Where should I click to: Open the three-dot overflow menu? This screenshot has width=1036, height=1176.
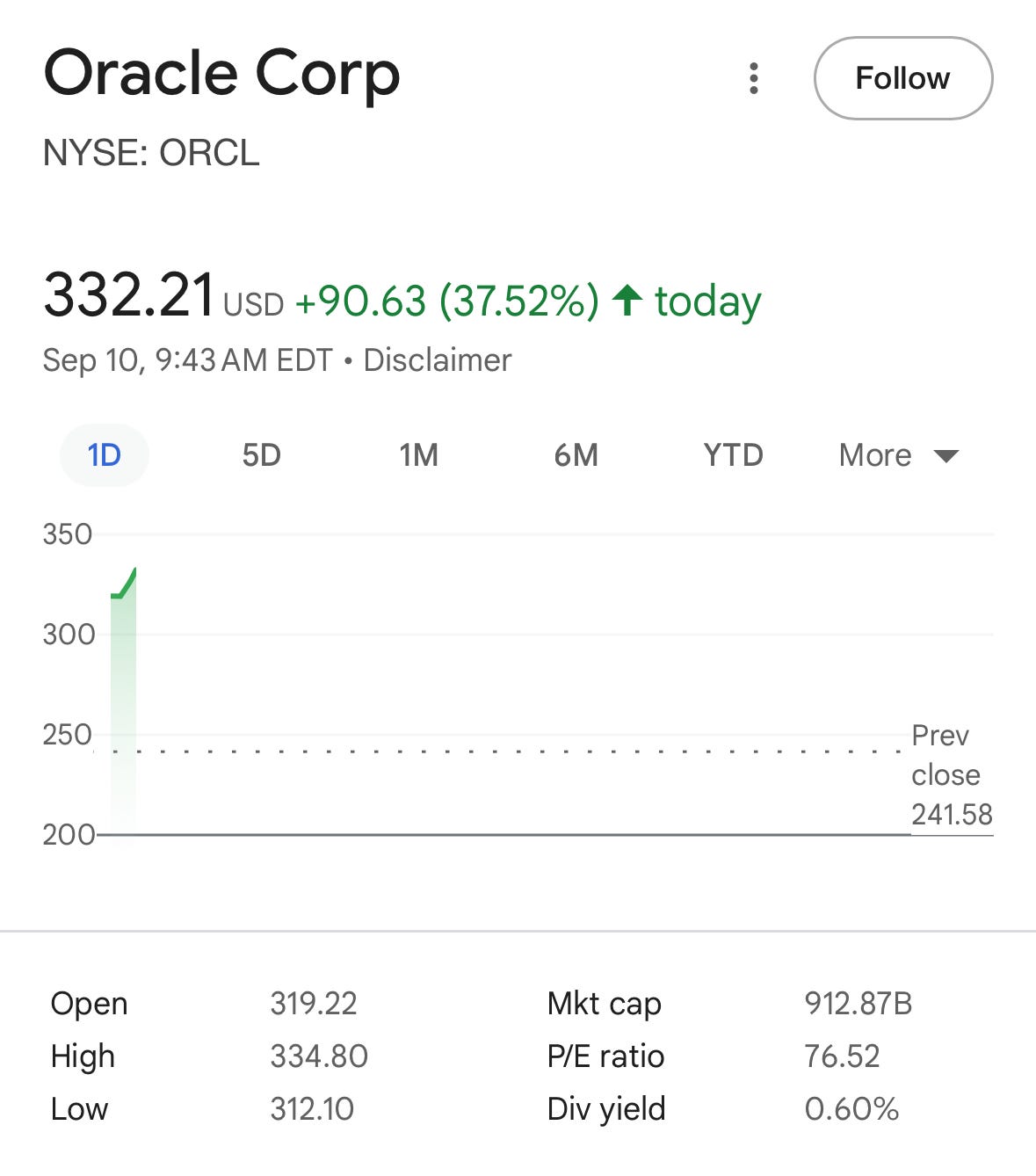[753, 78]
